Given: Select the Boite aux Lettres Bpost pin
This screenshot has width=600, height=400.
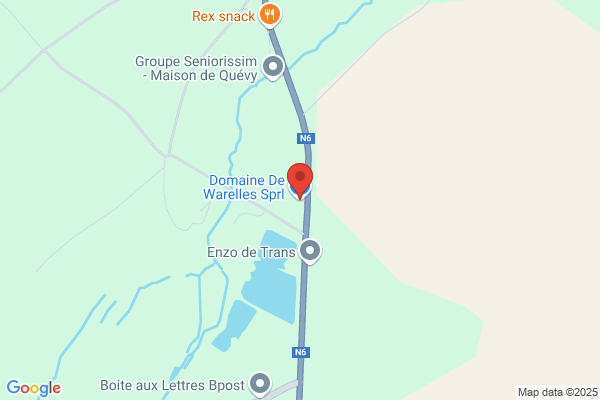Looking at the screenshot, I should pos(260,384).
